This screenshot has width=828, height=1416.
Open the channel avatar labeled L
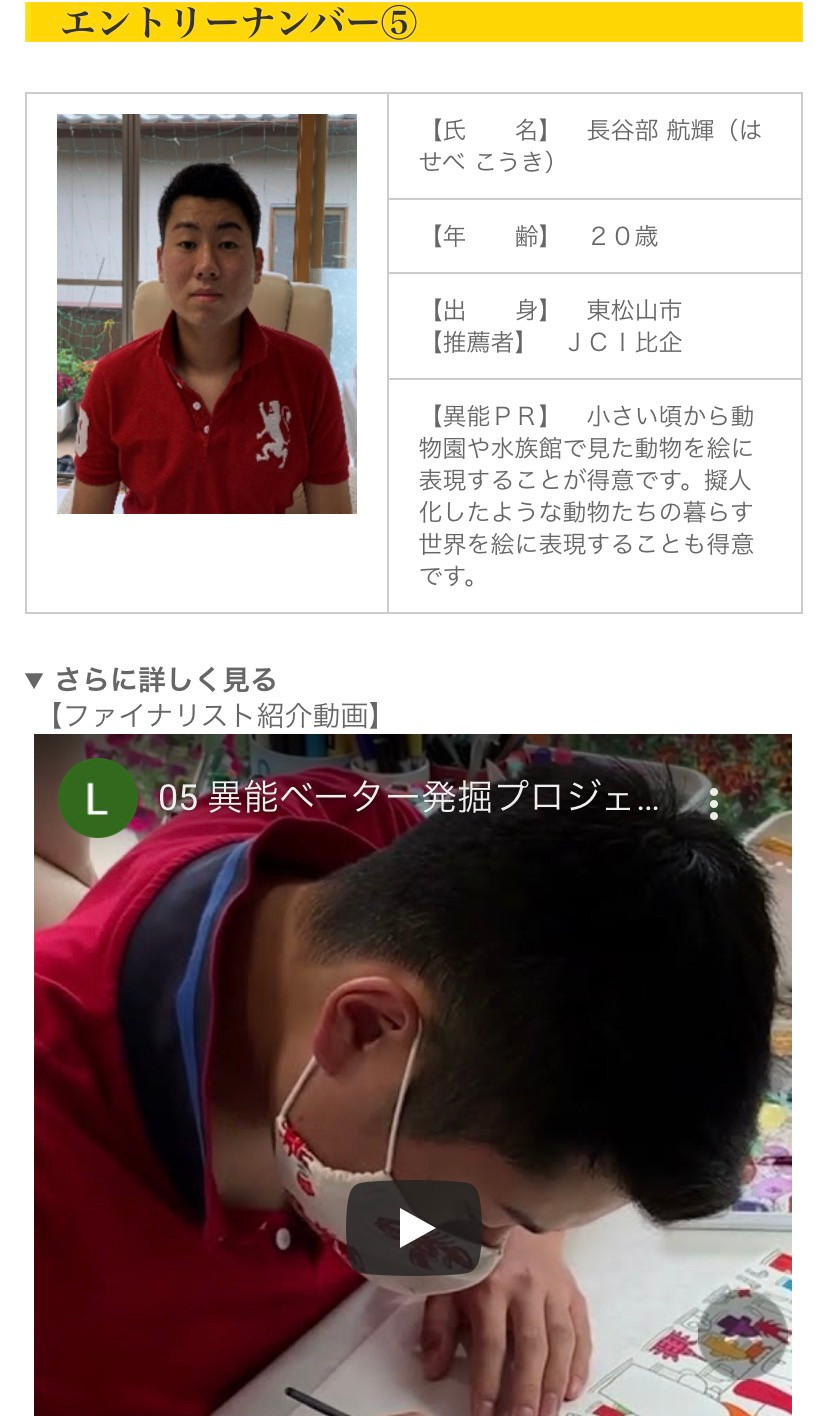point(97,797)
